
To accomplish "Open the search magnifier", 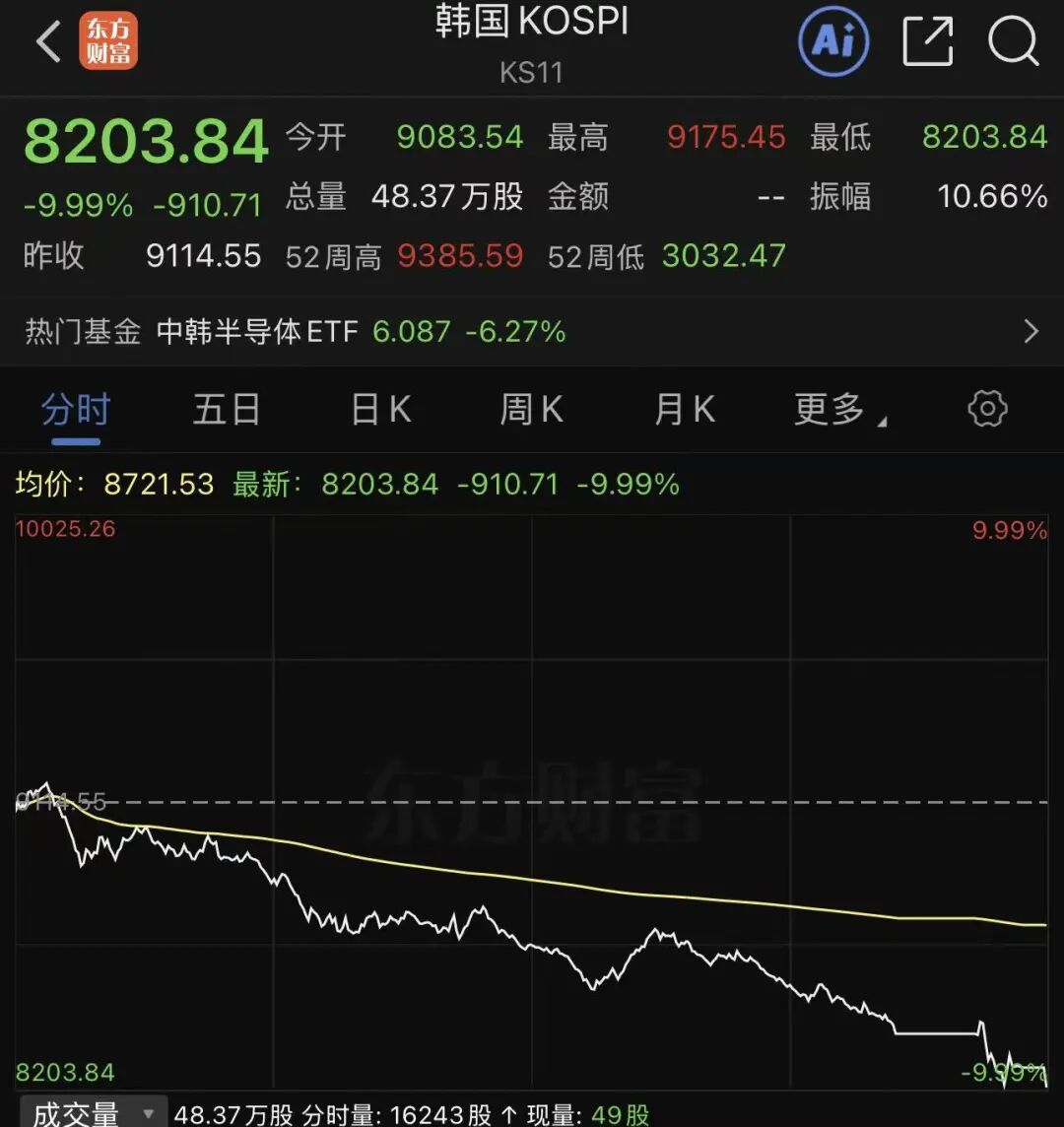I will [1014, 41].
